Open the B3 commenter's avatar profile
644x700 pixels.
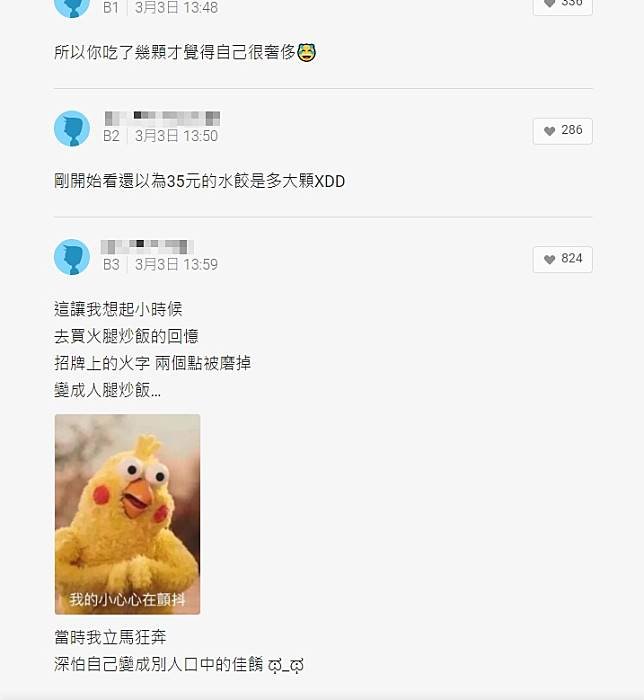(72, 257)
